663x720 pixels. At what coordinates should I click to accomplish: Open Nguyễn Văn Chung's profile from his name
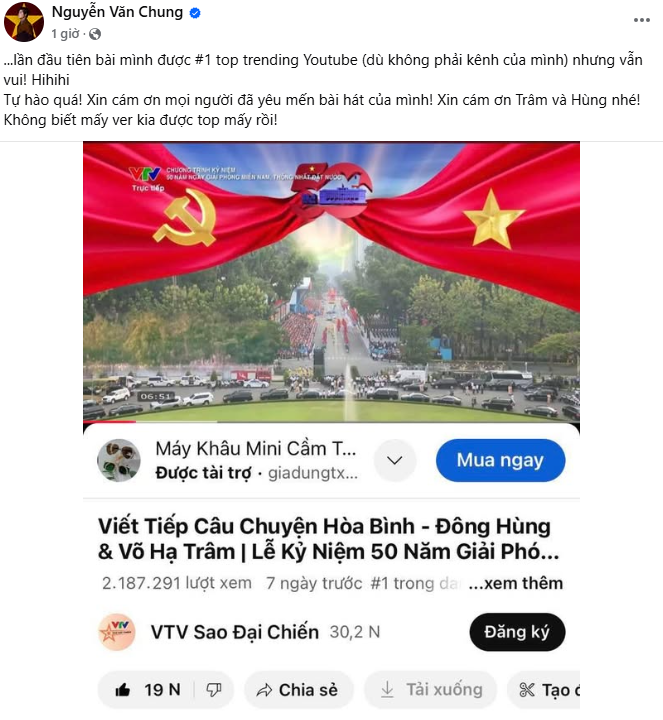[x=117, y=13]
